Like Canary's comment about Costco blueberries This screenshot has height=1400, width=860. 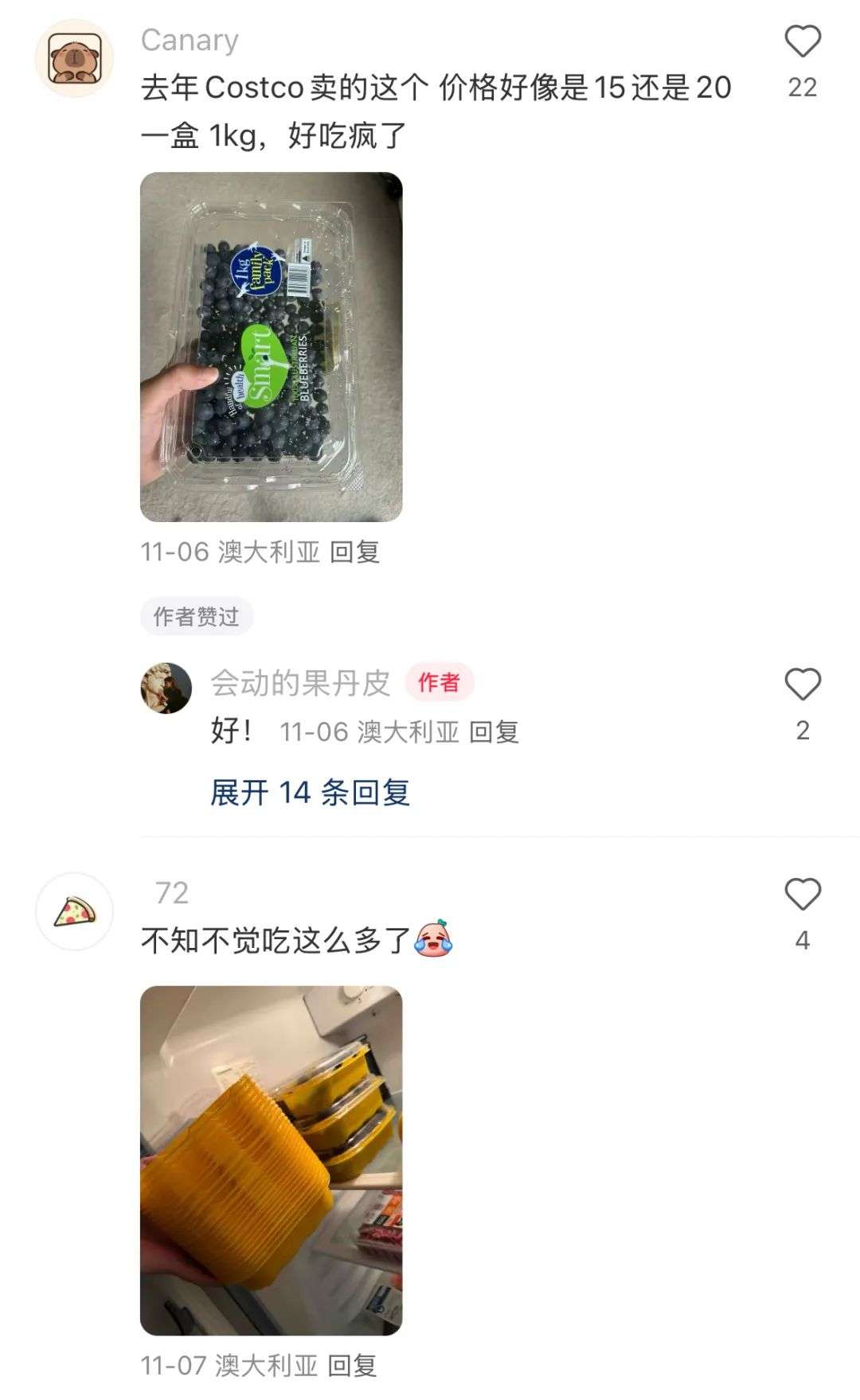(x=802, y=42)
